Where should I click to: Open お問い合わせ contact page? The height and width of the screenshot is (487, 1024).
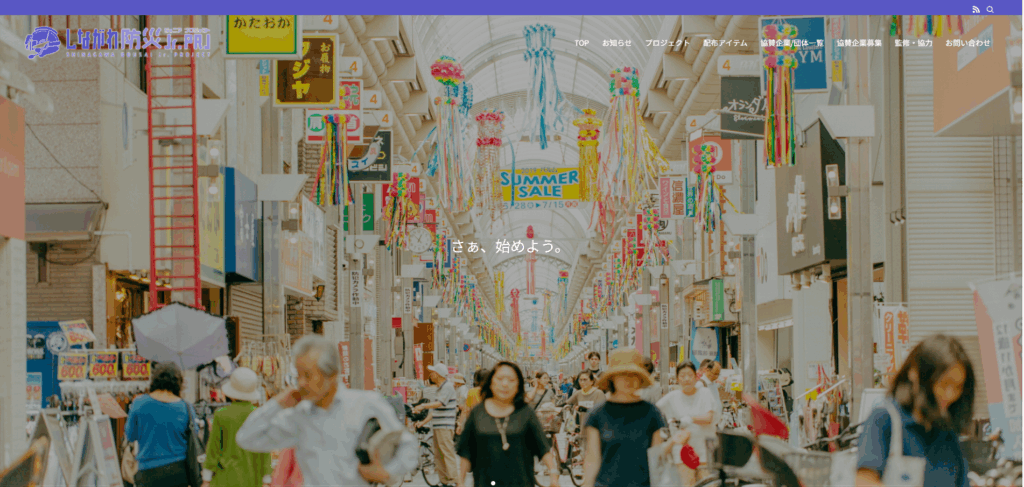coord(967,43)
